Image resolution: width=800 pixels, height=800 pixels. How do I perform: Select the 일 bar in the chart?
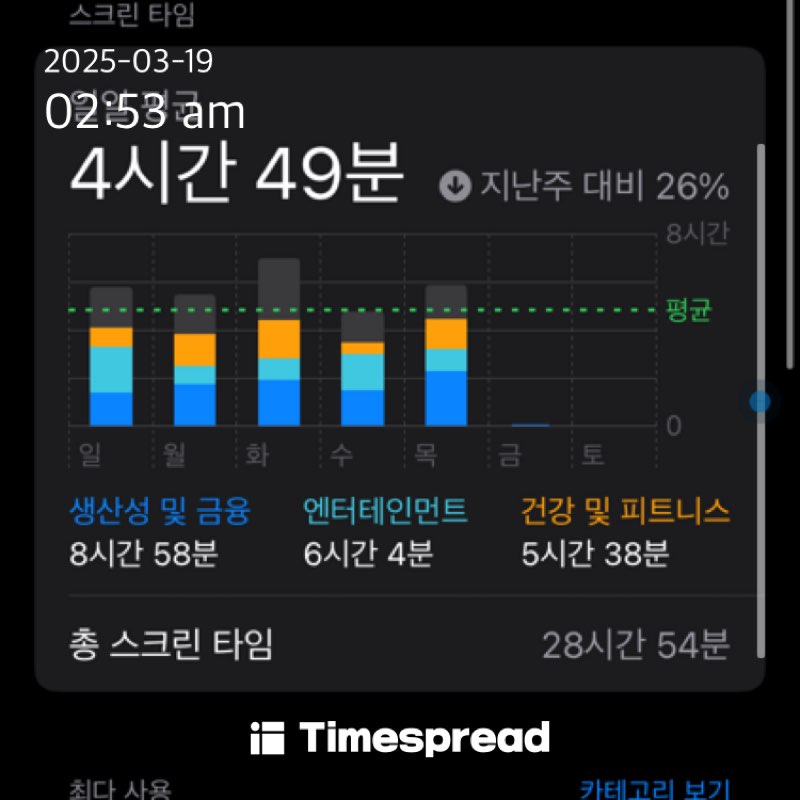coord(111,358)
